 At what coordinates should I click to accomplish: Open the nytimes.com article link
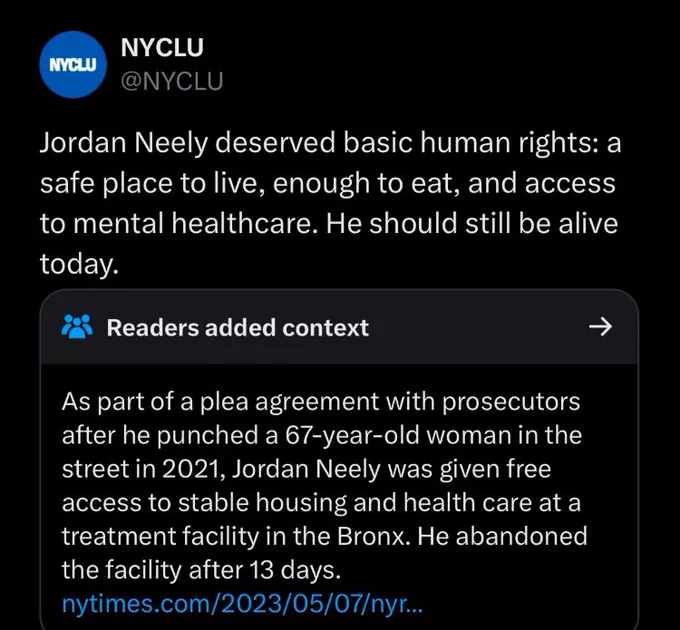[242, 603]
